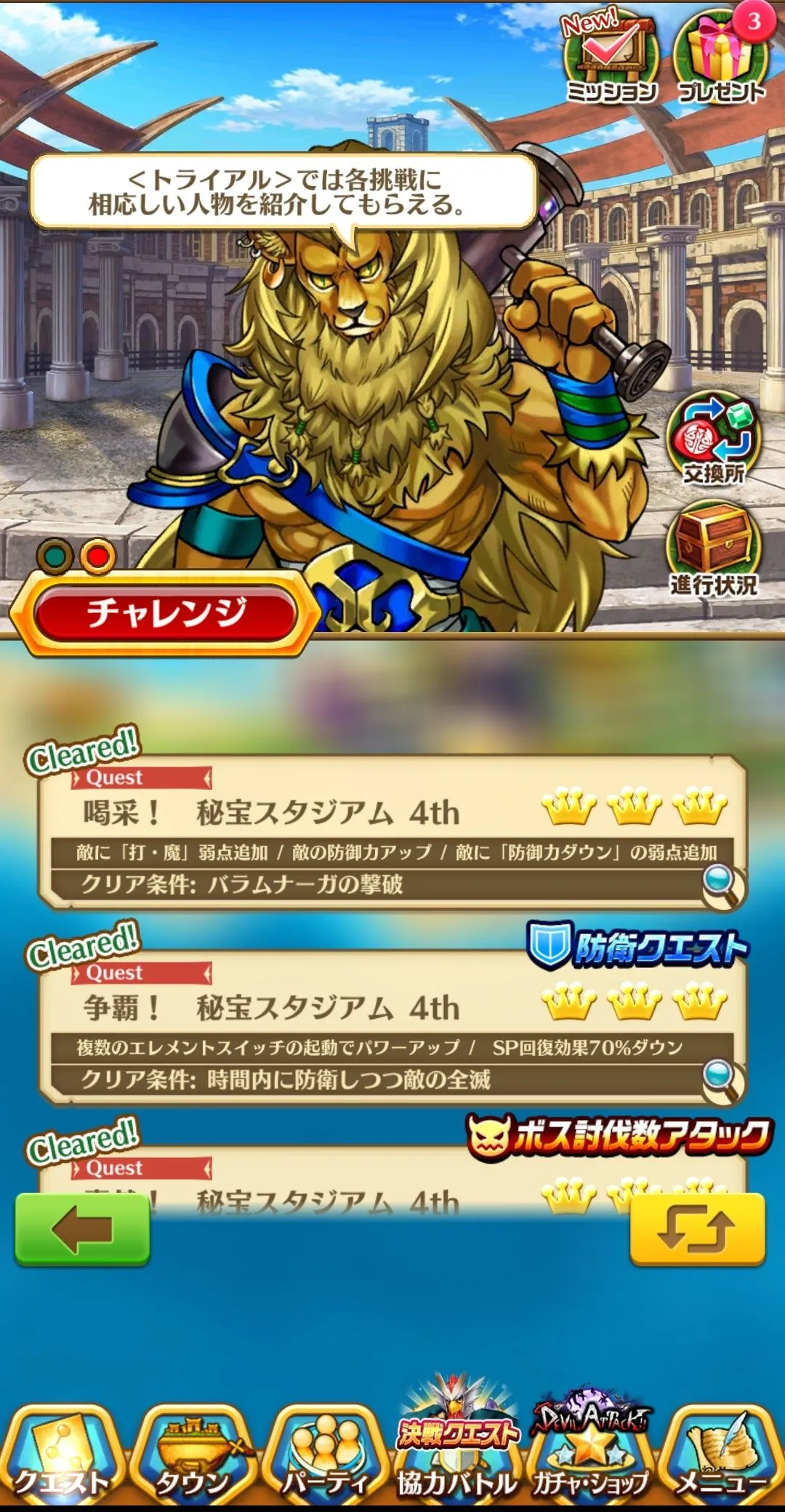The width and height of the screenshot is (785, 1512).
Task: View details of 喝采！ quest via magnifier
Action: pos(720,882)
